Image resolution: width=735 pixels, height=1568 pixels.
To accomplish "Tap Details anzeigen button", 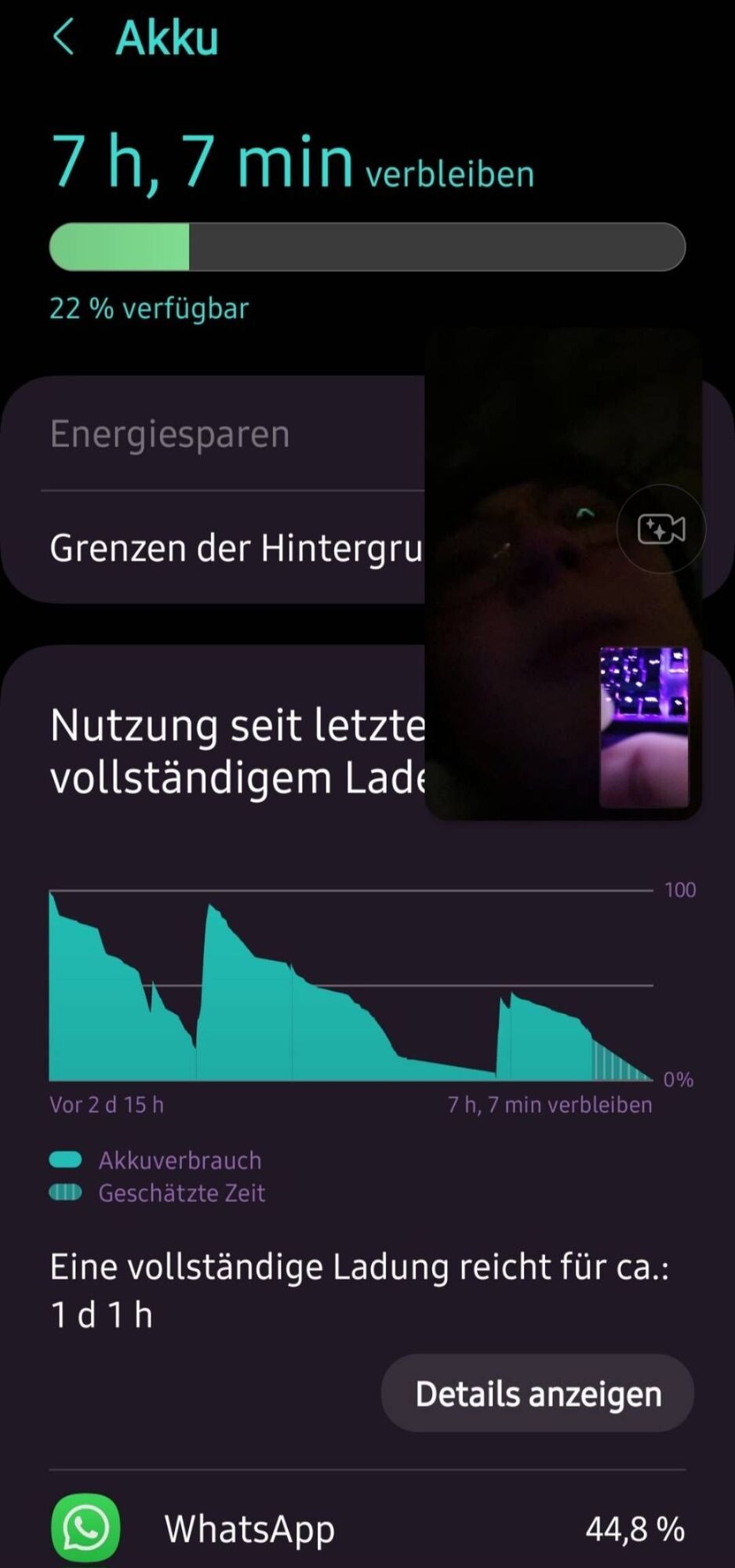I will coord(537,1394).
